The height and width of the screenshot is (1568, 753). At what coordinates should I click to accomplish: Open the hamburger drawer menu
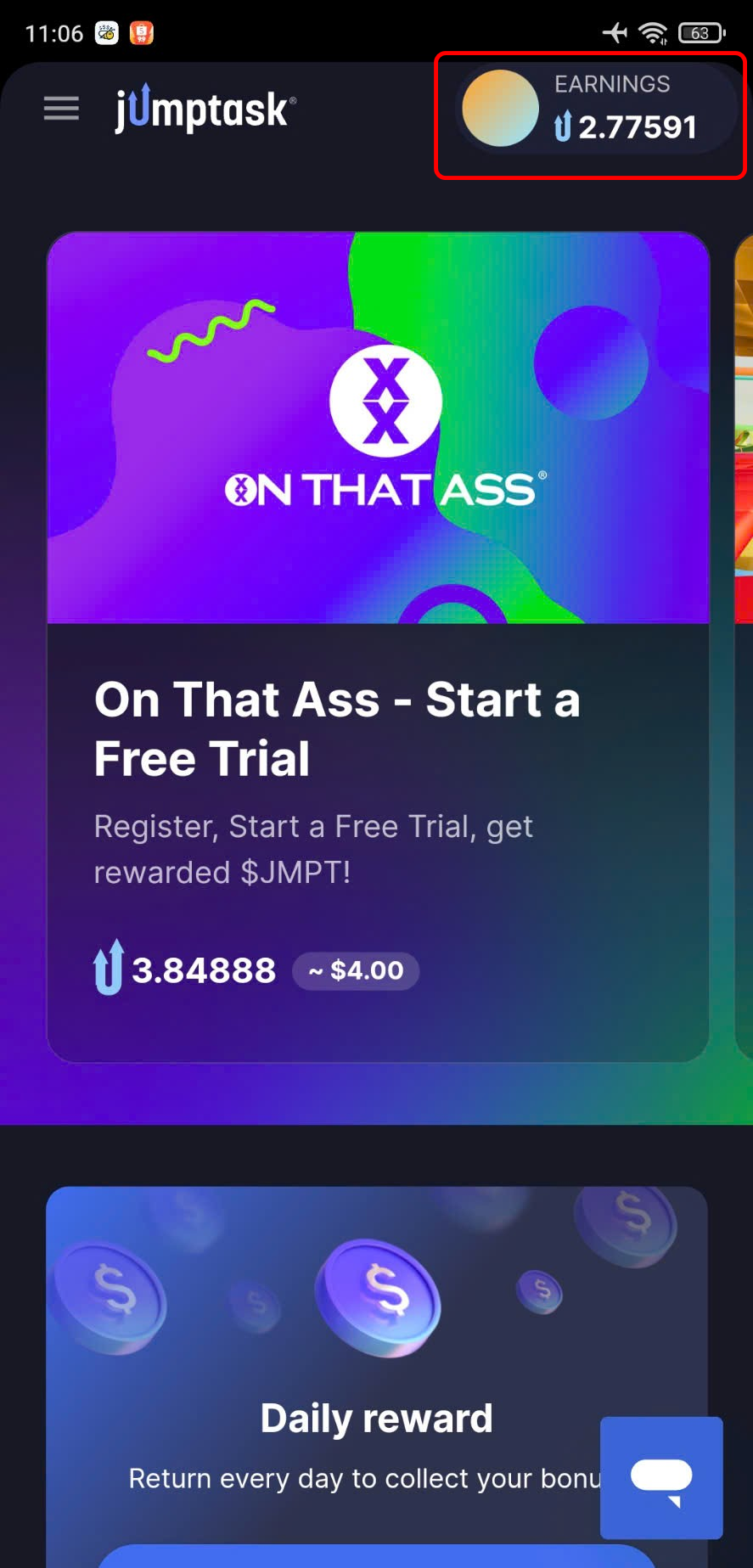click(x=61, y=109)
